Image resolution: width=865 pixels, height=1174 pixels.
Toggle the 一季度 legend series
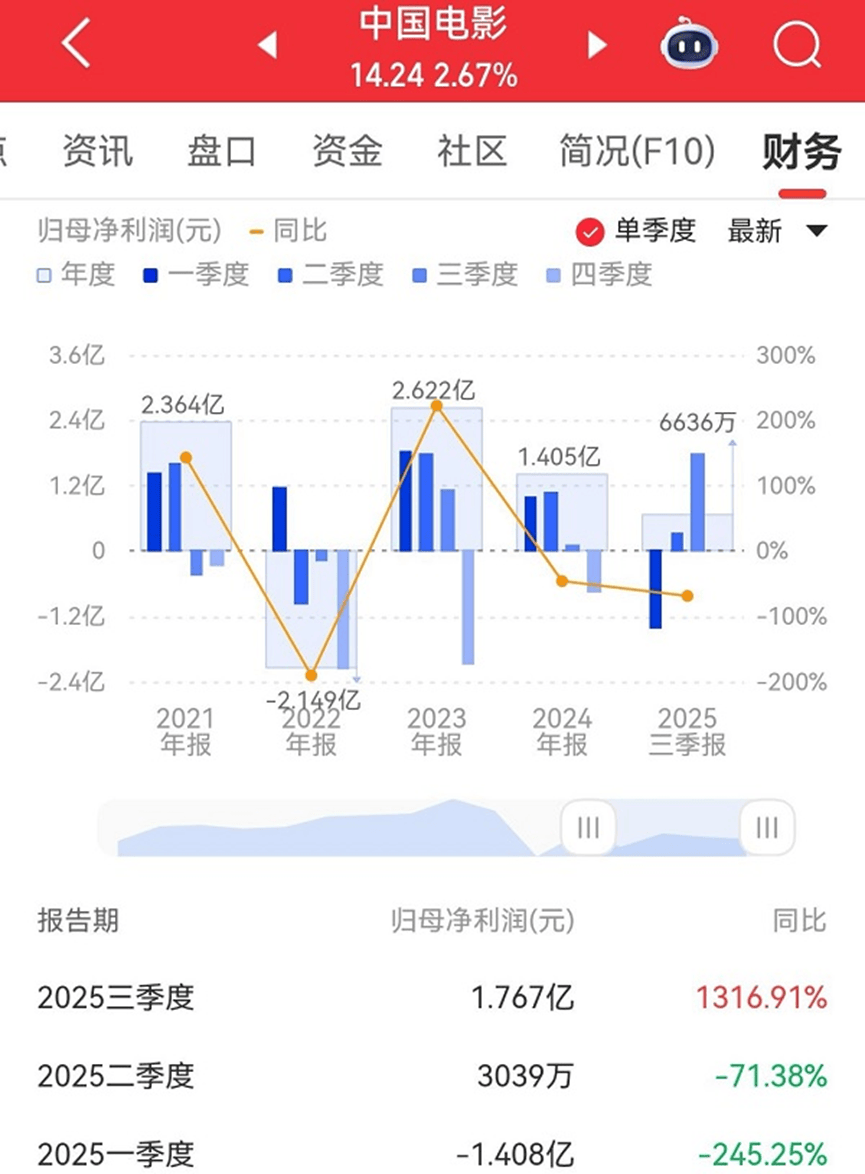(x=196, y=274)
